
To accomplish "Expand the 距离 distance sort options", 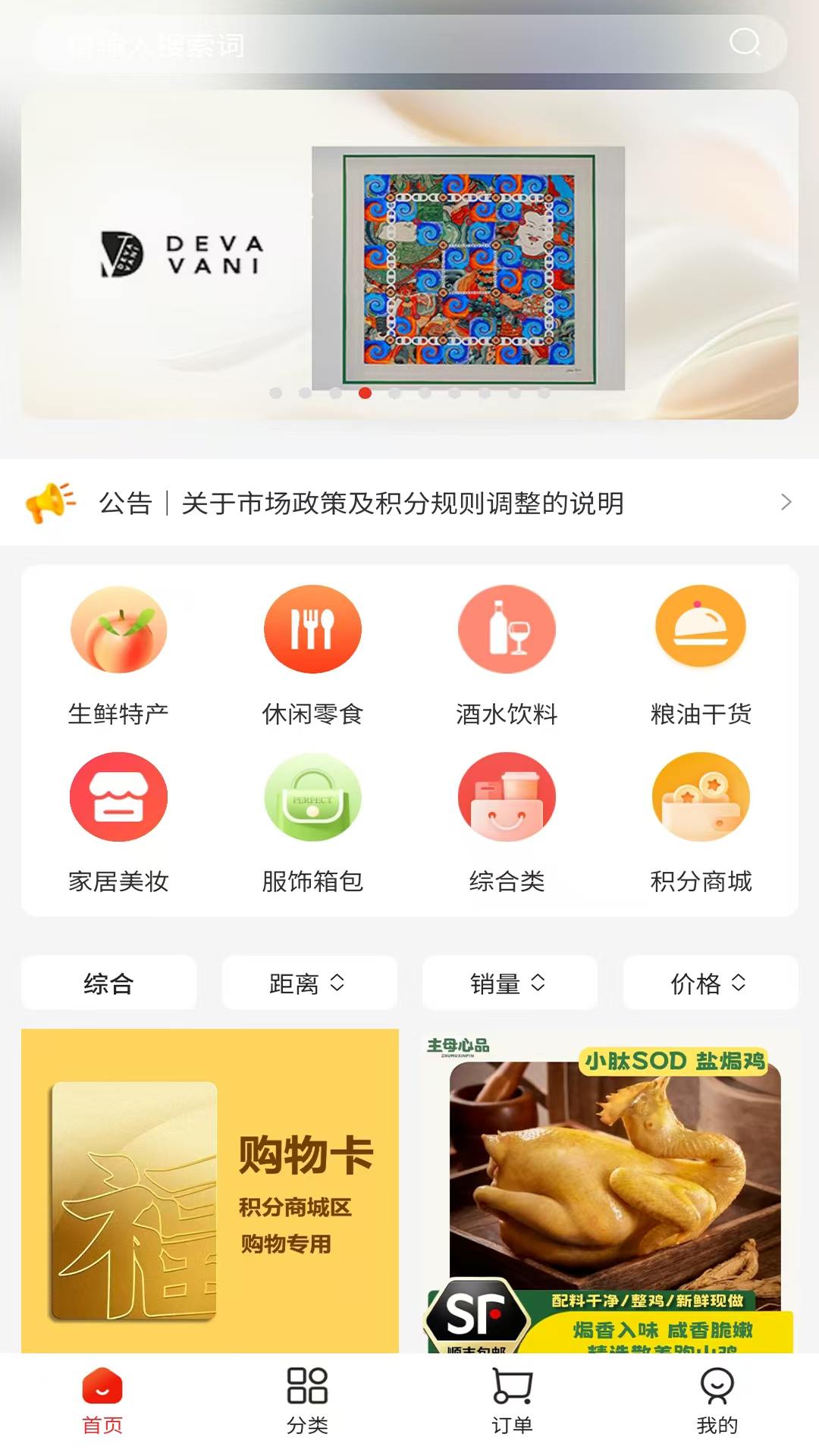I will pos(308,984).
